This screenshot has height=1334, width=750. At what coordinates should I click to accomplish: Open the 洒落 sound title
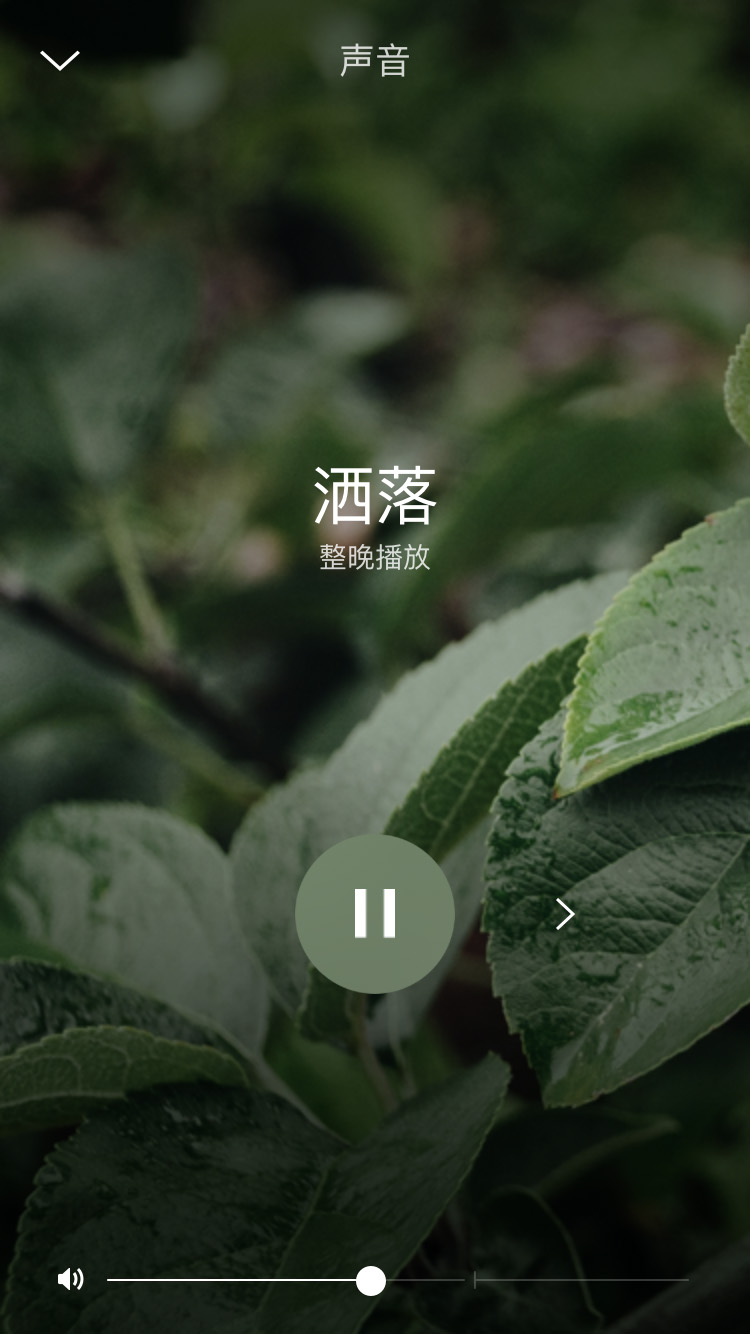pyautogui.click(x=375, y=497)
